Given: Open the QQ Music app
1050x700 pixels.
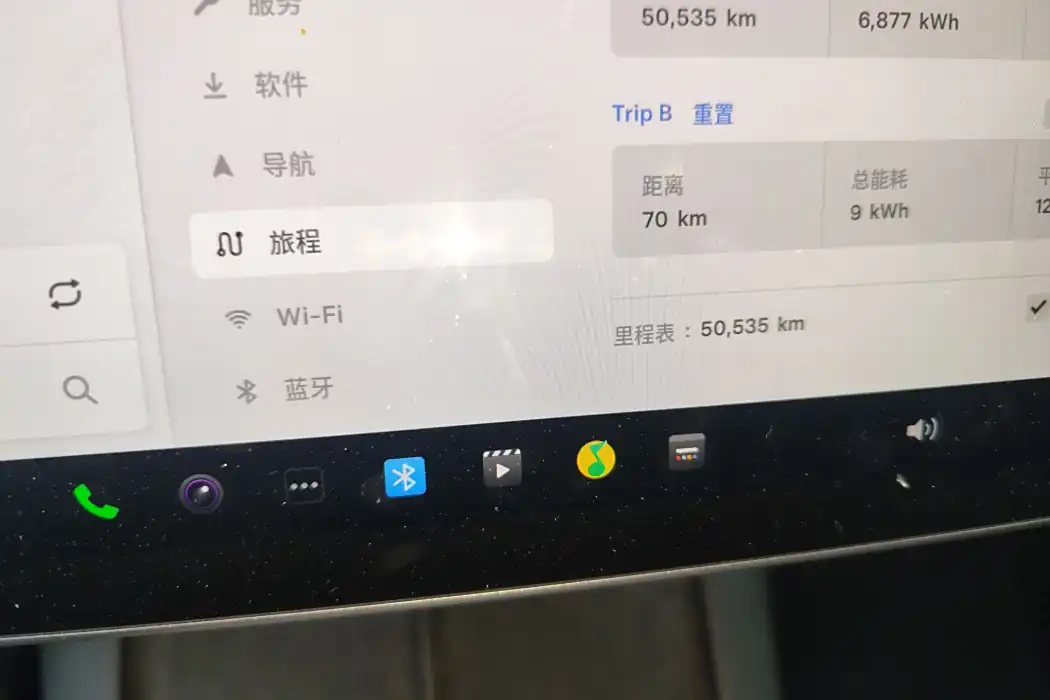Looking at the screenshot, I should tap(596, 459).
